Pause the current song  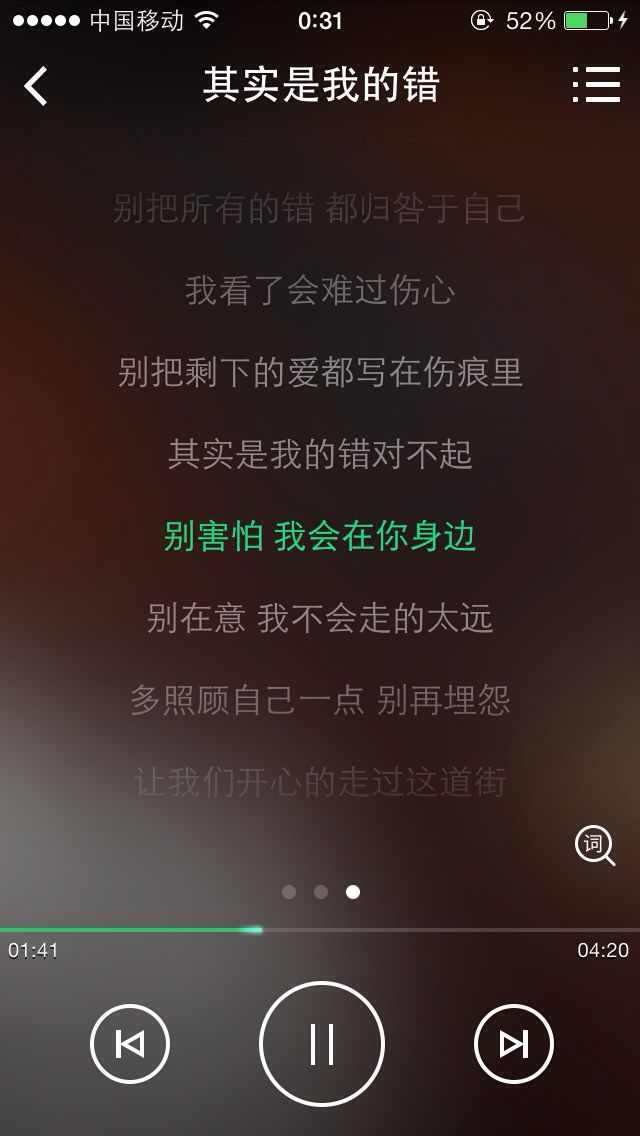tap(322, 1044)
